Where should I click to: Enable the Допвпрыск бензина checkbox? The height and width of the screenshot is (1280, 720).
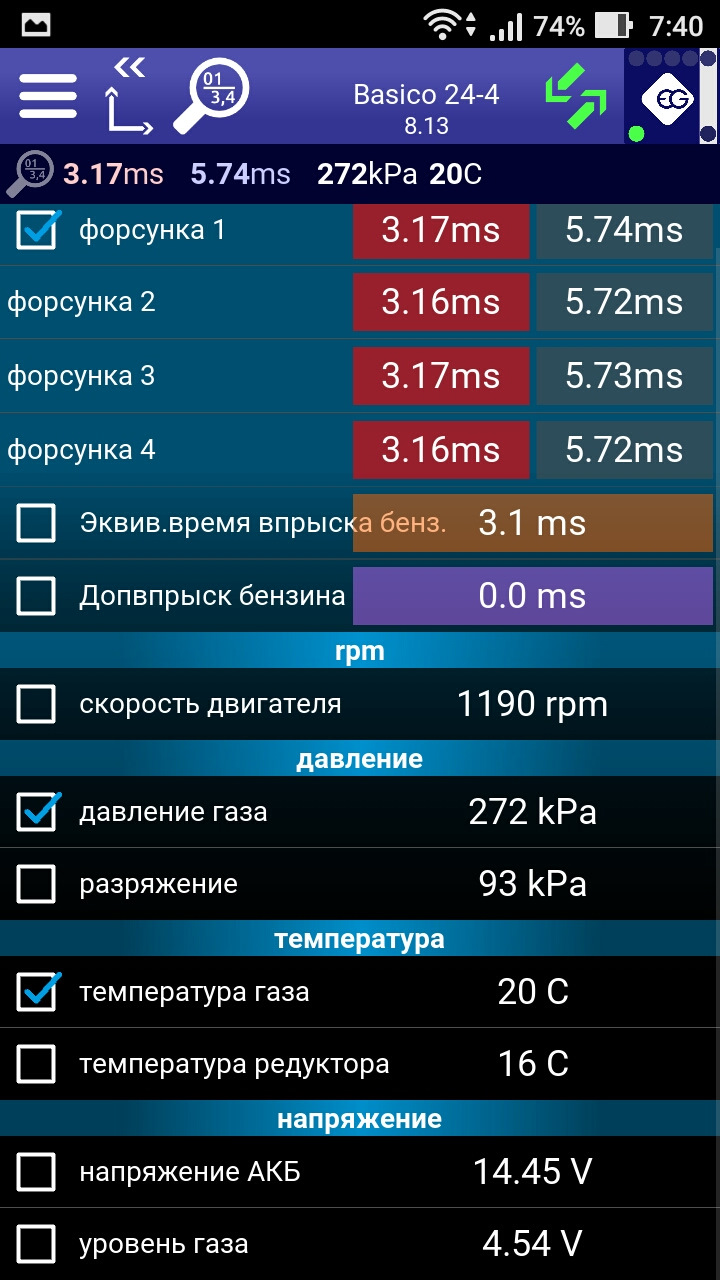(37, 596)
